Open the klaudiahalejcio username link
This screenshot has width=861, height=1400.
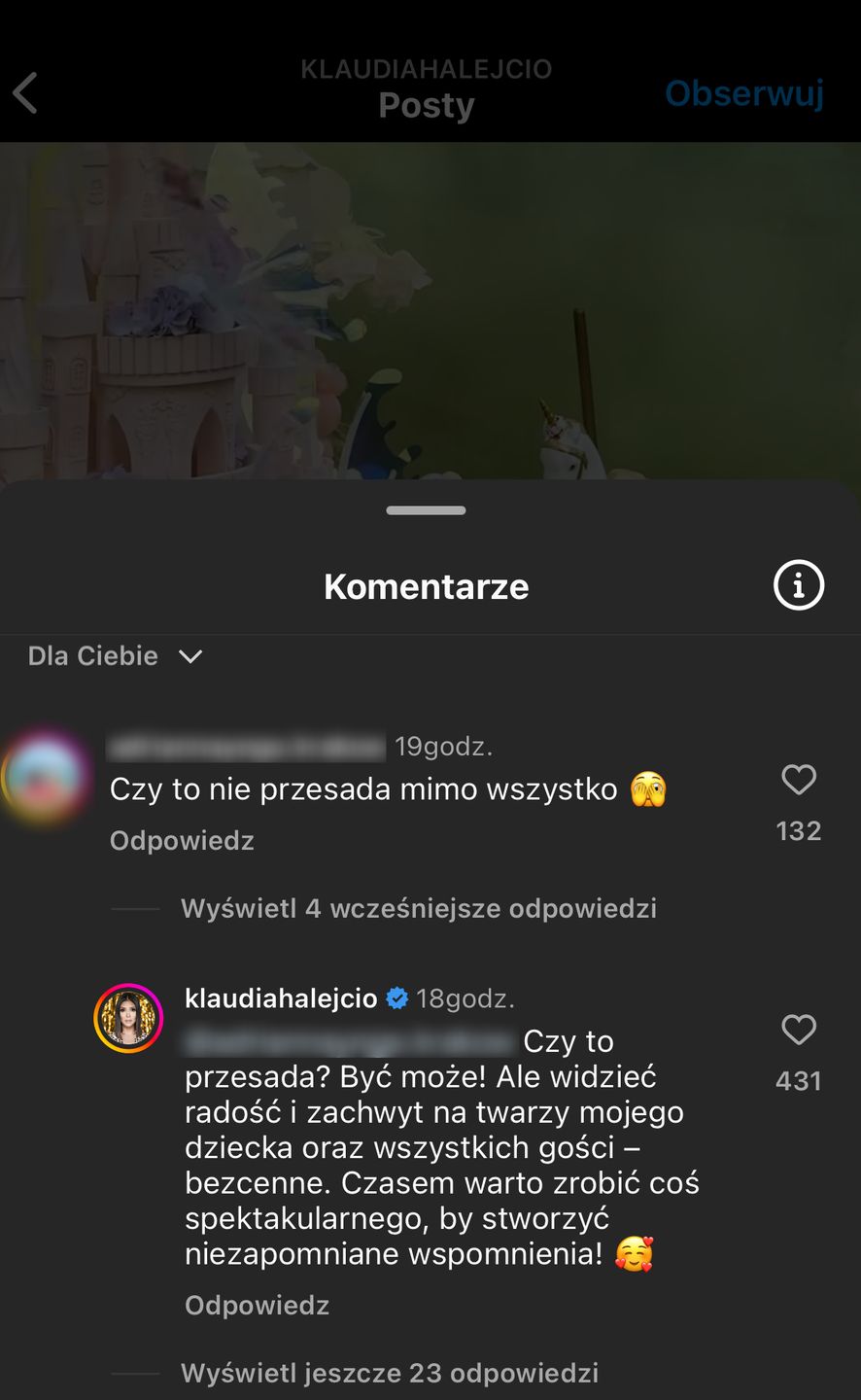pyautogui.click(x=281, y=998)
